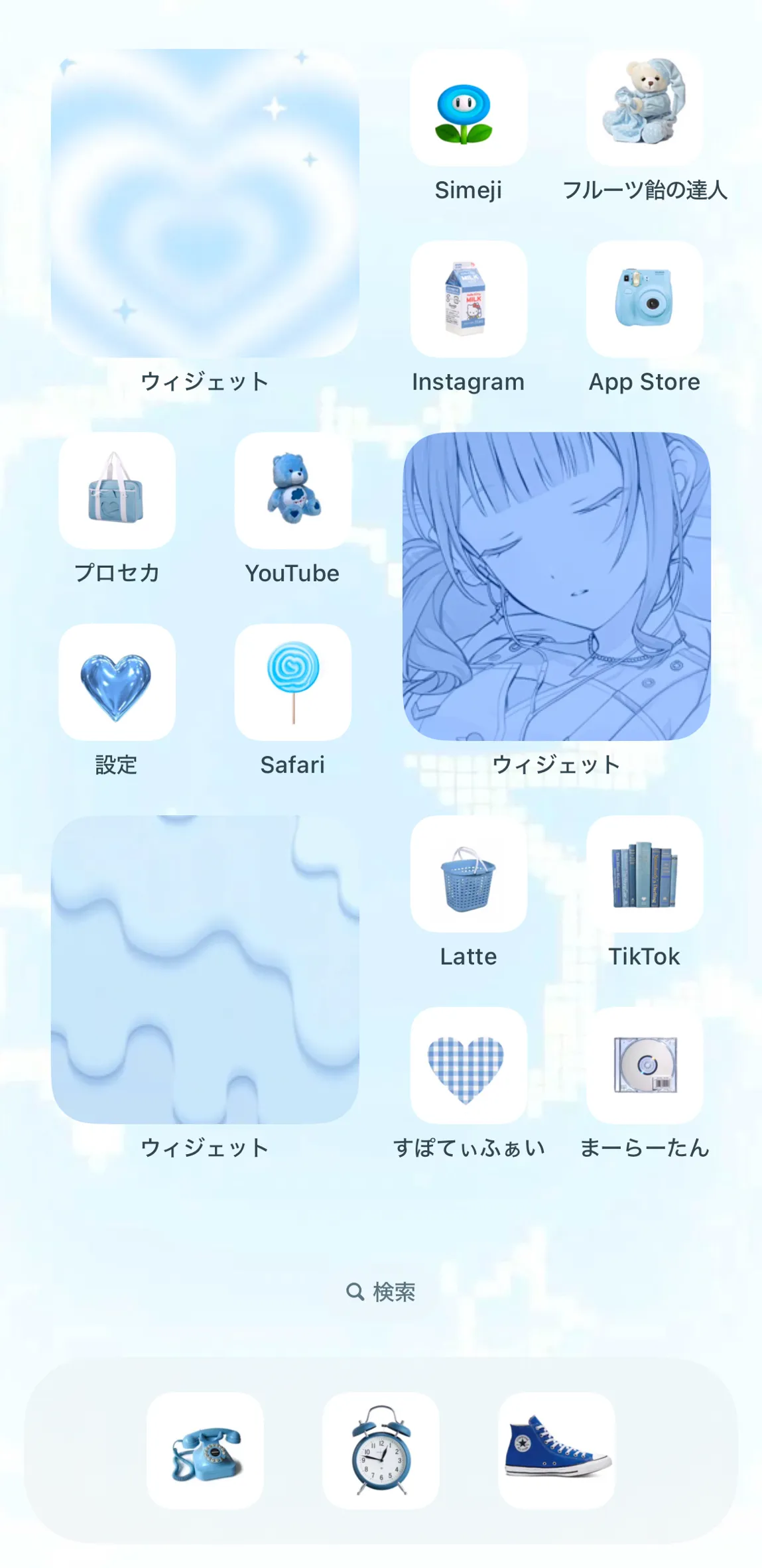Open the blue sneaker dock app

556,1451
